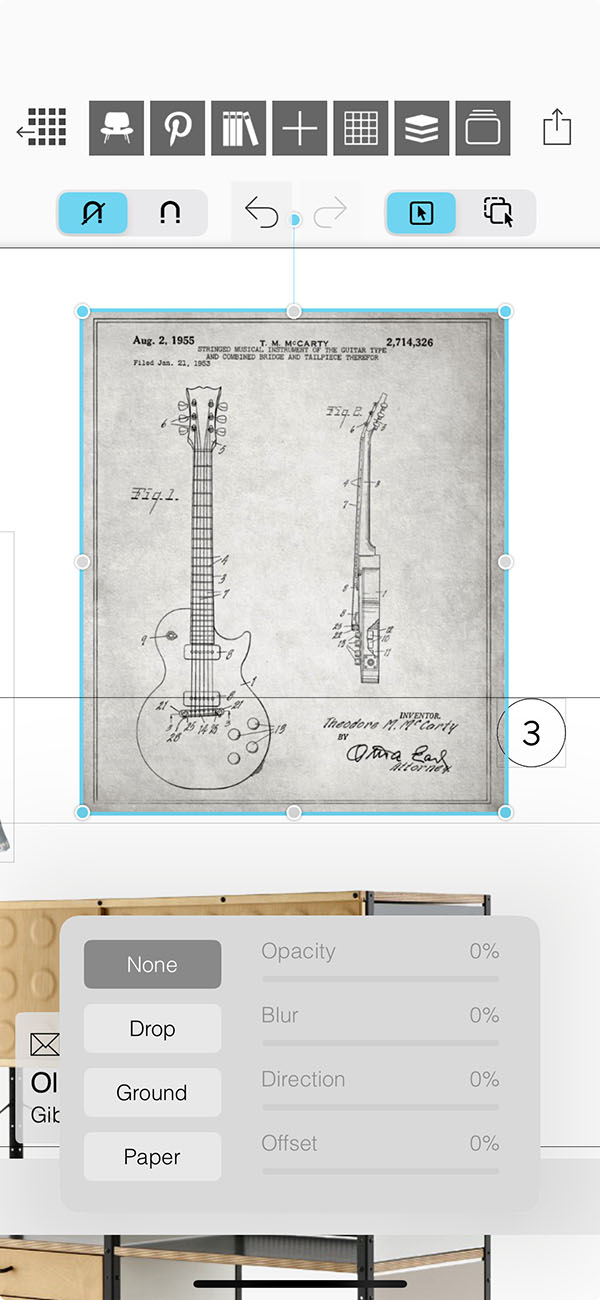This screenshot has width=600, height=1300.
Task: Apply the Paper shadow style
Action: tap(152, 1157)
